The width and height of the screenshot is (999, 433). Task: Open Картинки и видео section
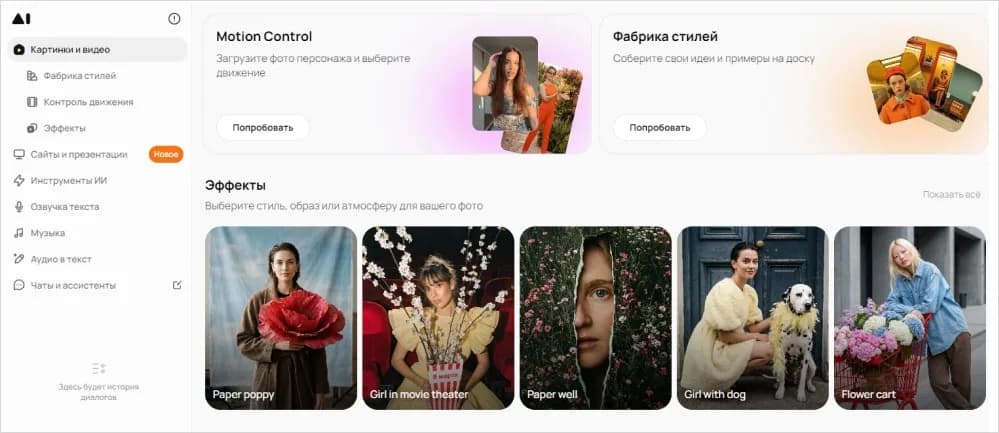coord(70,49)
